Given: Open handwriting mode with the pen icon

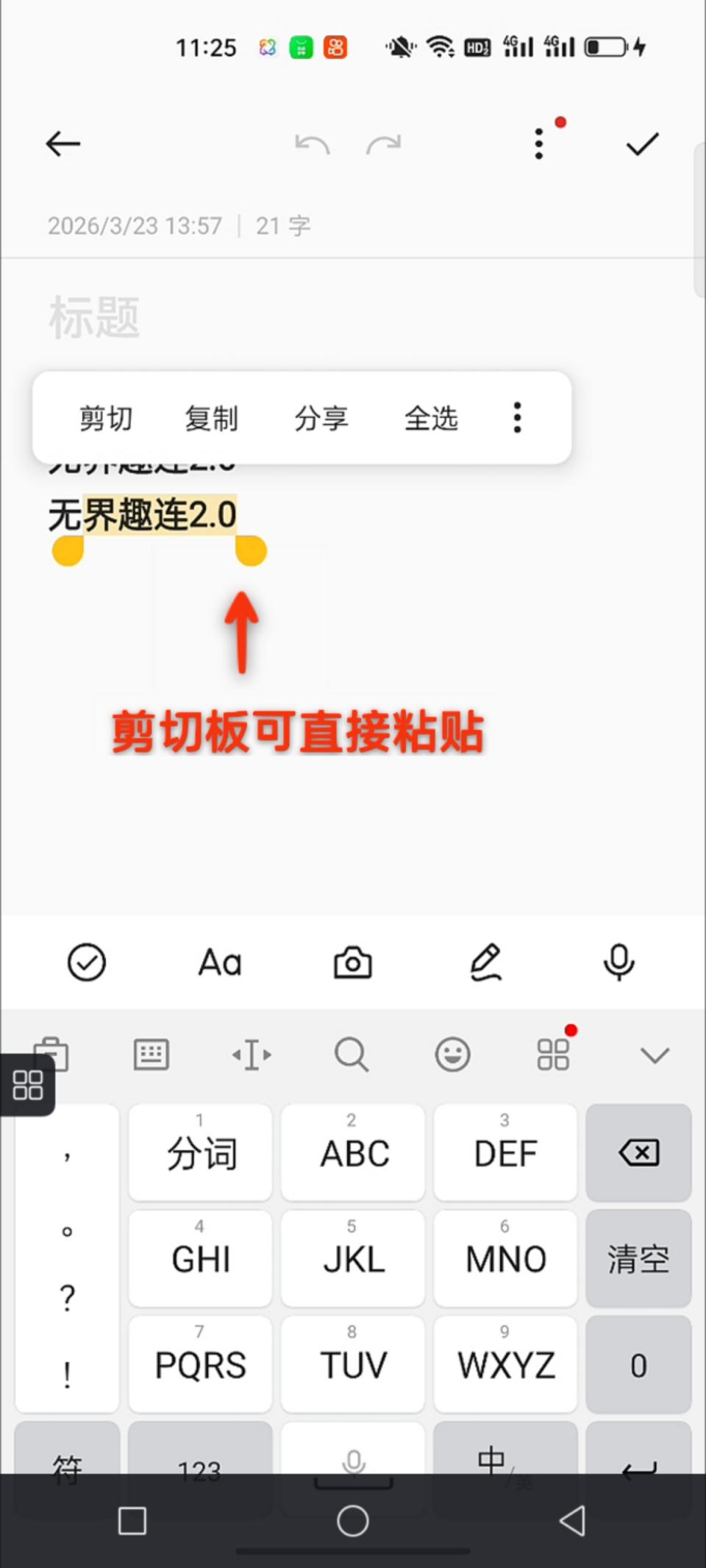Looking at the screenshot, I should pyautogui.click(x=485, y=962).
